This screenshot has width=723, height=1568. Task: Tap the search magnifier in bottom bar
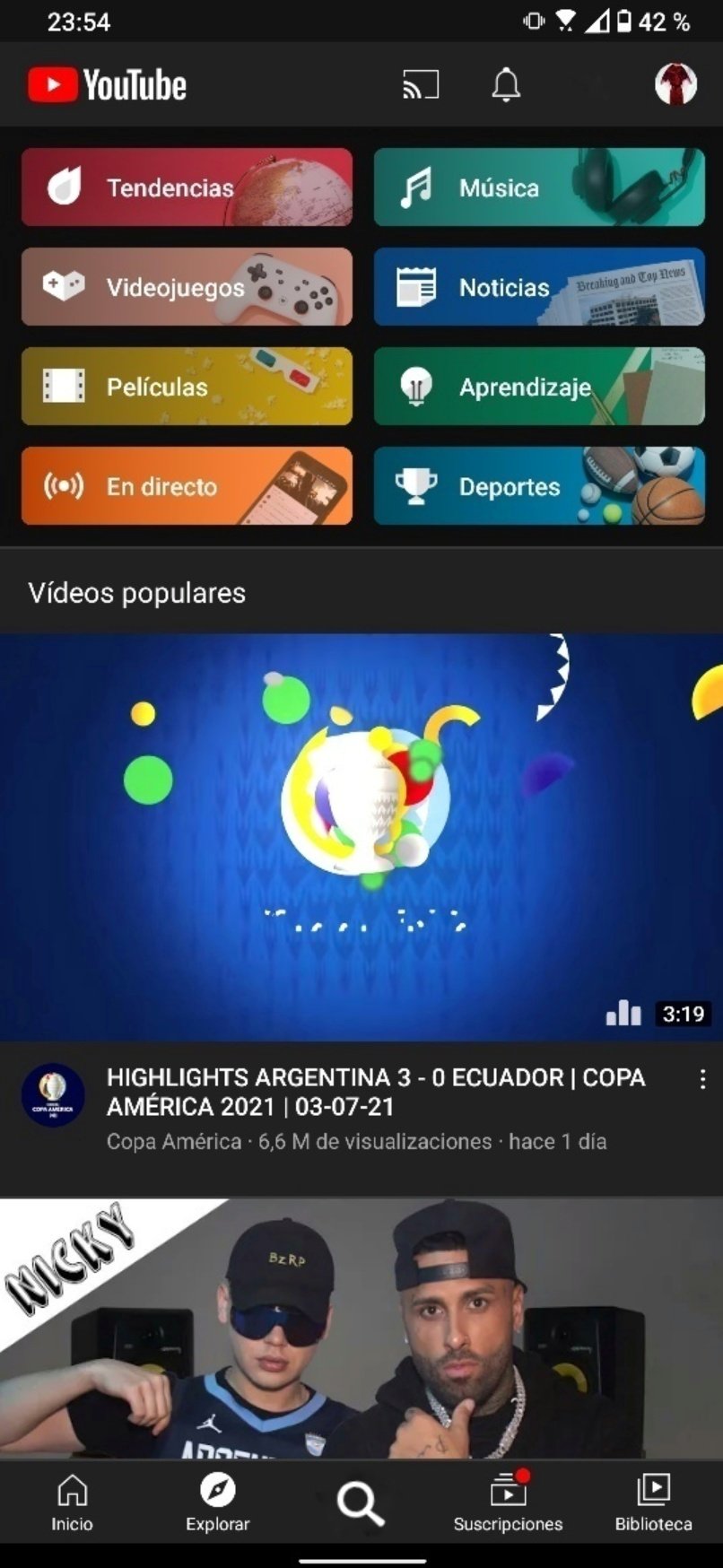(361, 1503)
